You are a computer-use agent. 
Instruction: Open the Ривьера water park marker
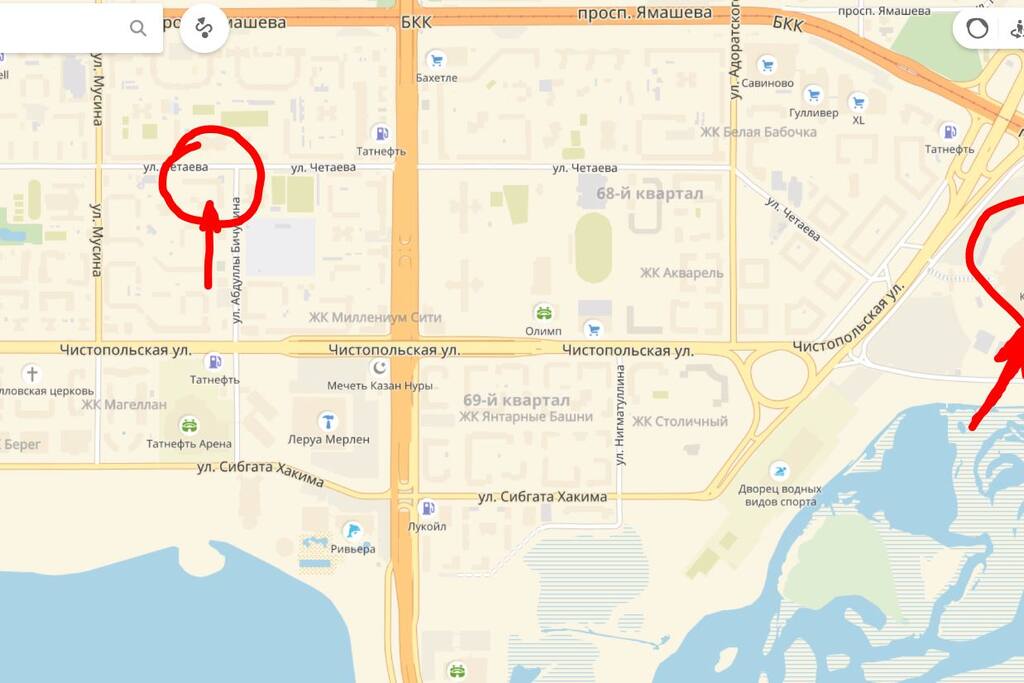click(351, 530)
